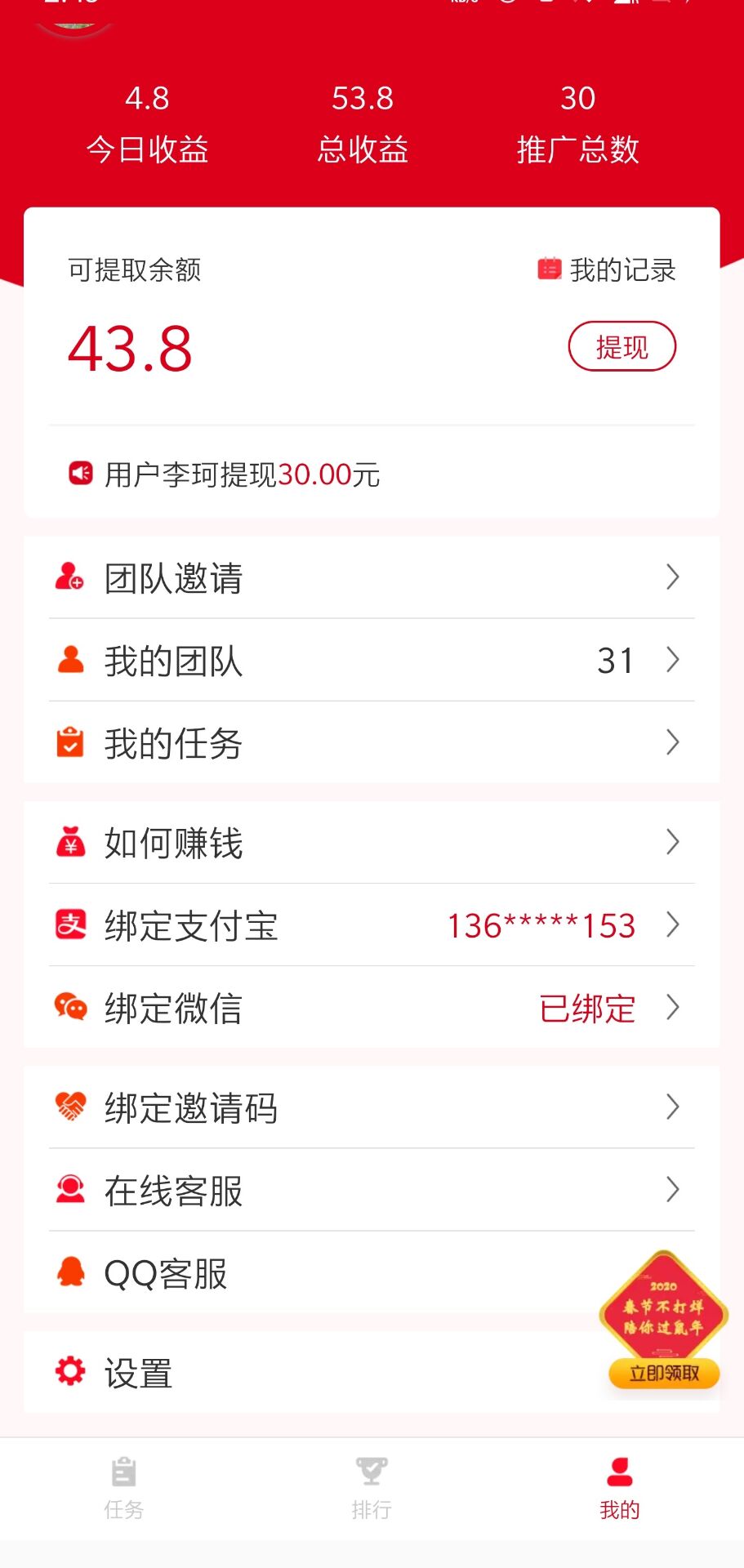Switch to the 任务 tab
Viewport: 744px width, 1568px height.
click(124, 1488)
